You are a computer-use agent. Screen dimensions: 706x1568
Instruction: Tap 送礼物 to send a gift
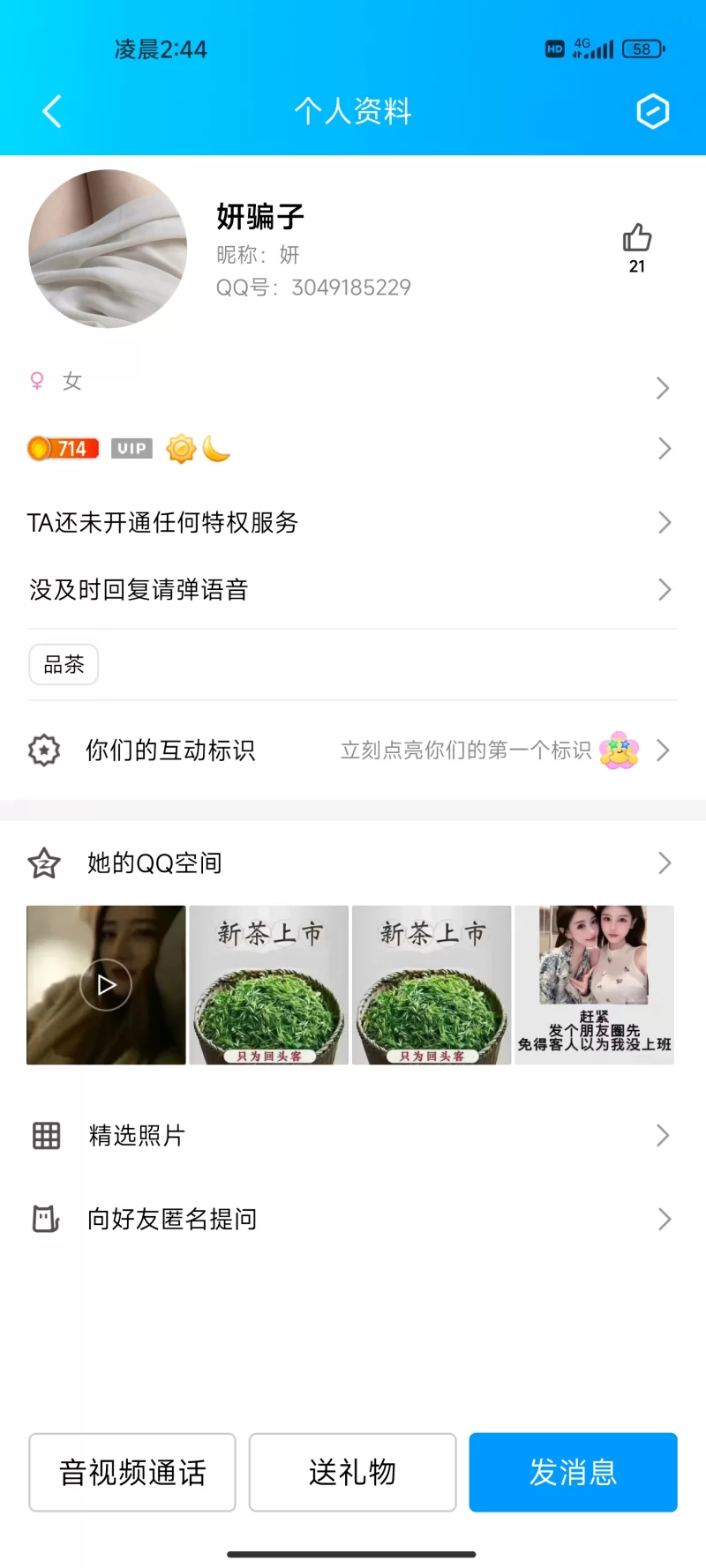coord(352,1472)
